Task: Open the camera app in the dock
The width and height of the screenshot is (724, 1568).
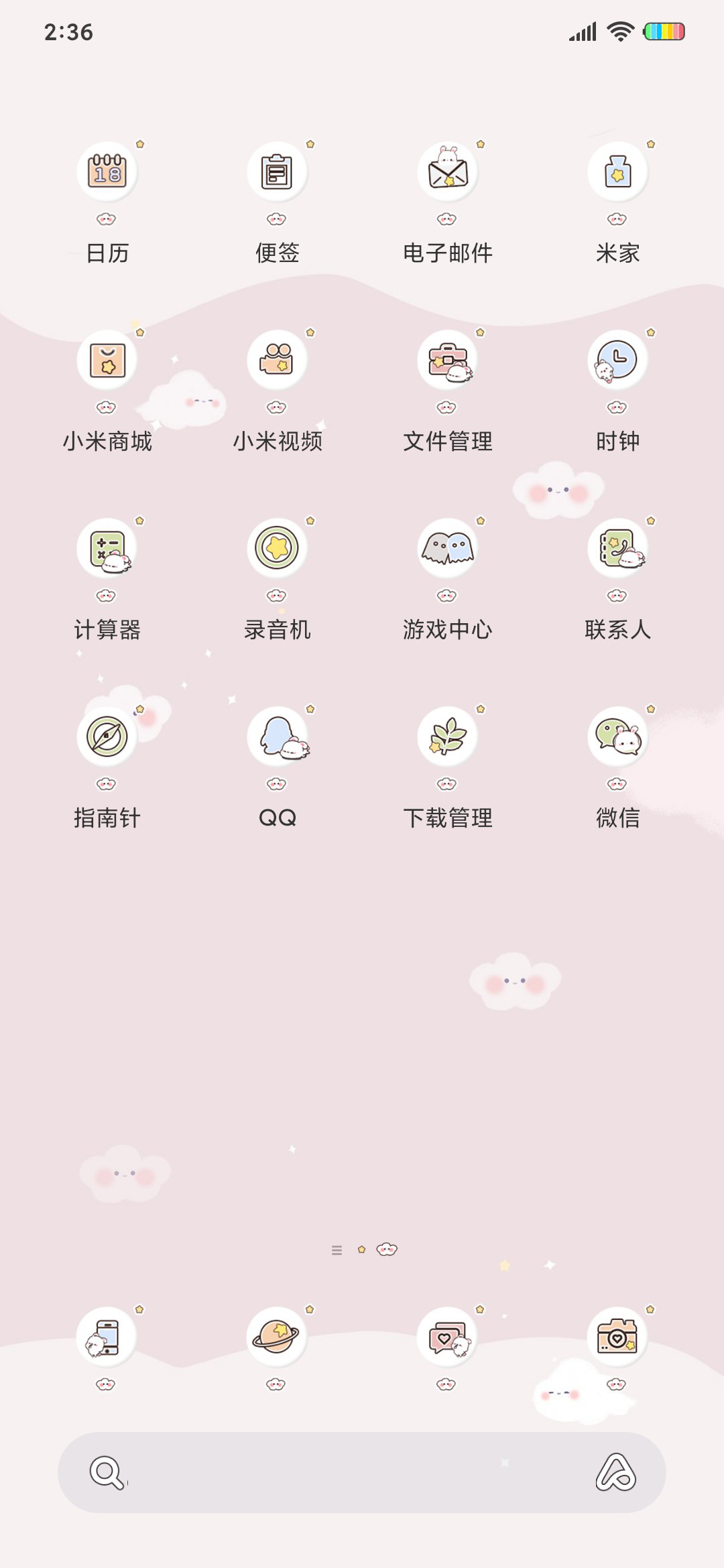Action: click(617, 1337)
